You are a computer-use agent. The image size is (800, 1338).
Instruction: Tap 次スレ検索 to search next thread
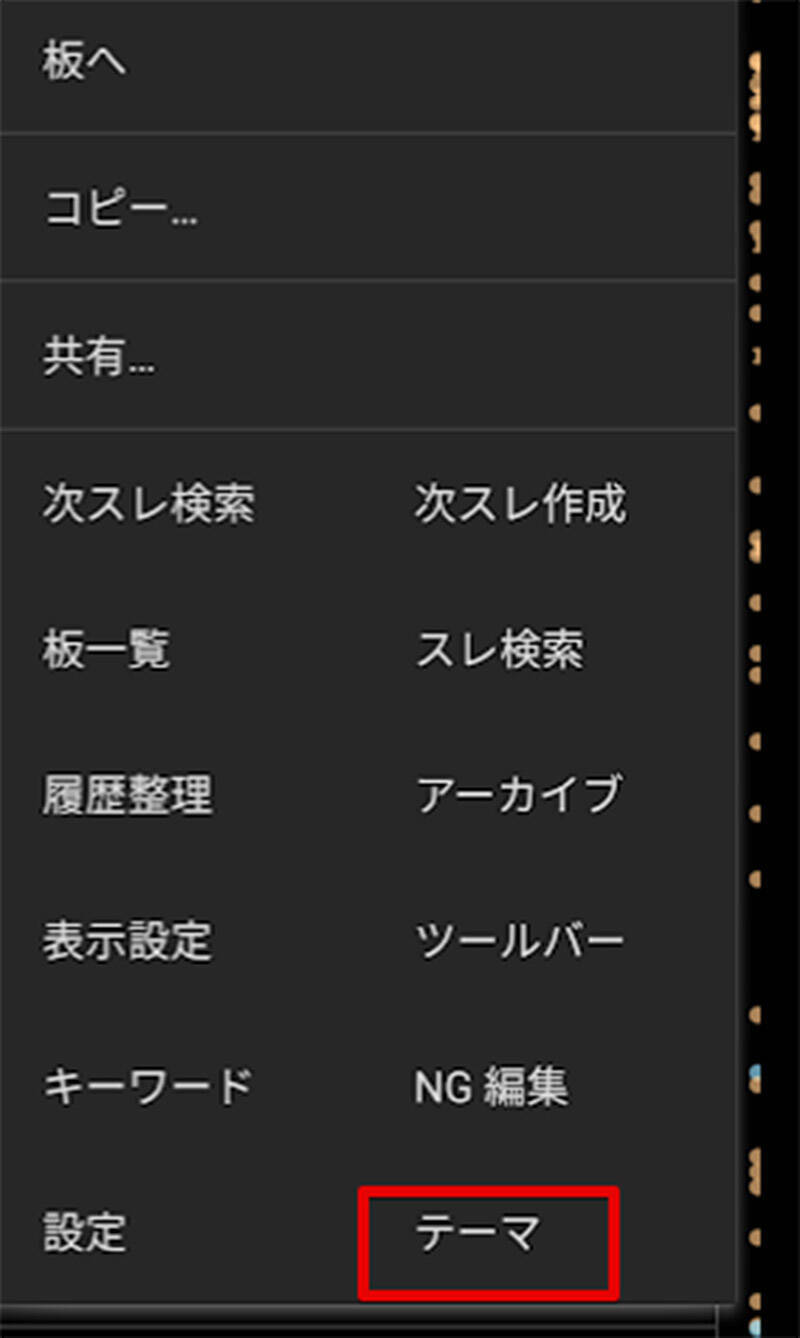(x=148, y=504)
